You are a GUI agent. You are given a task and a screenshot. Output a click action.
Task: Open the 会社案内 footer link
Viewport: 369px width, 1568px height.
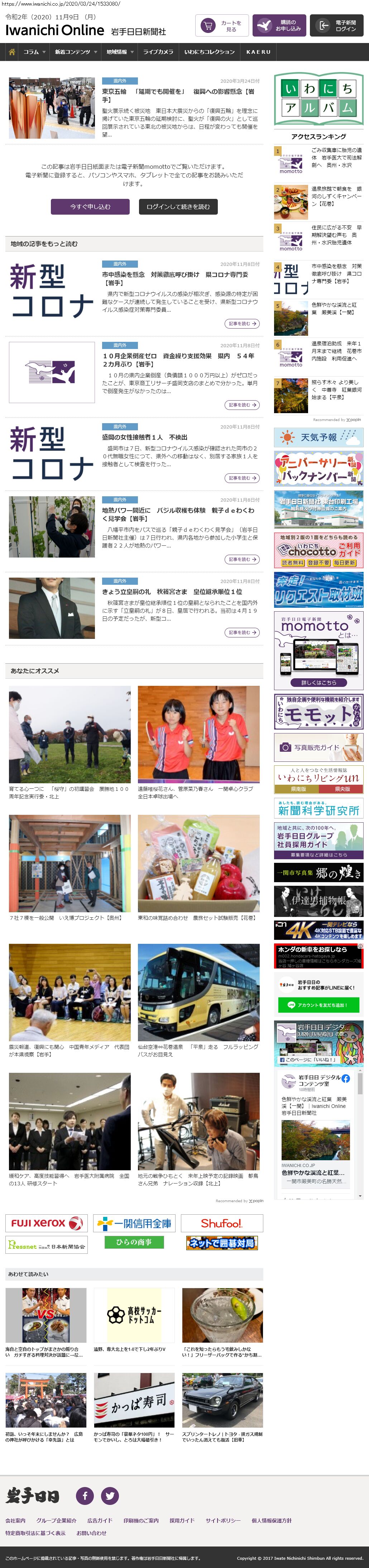pos(16,1520)
